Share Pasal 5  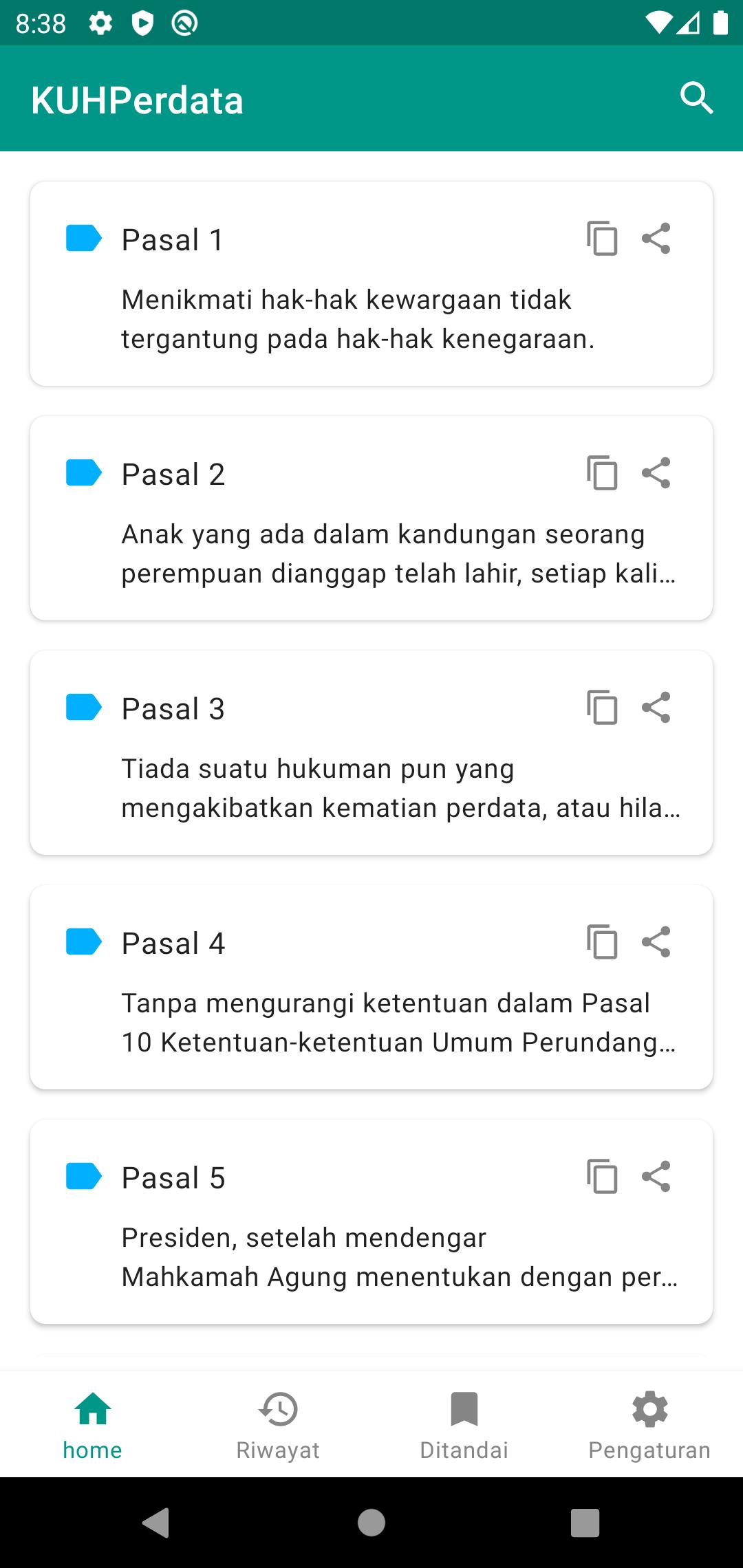click(656, 1177)
